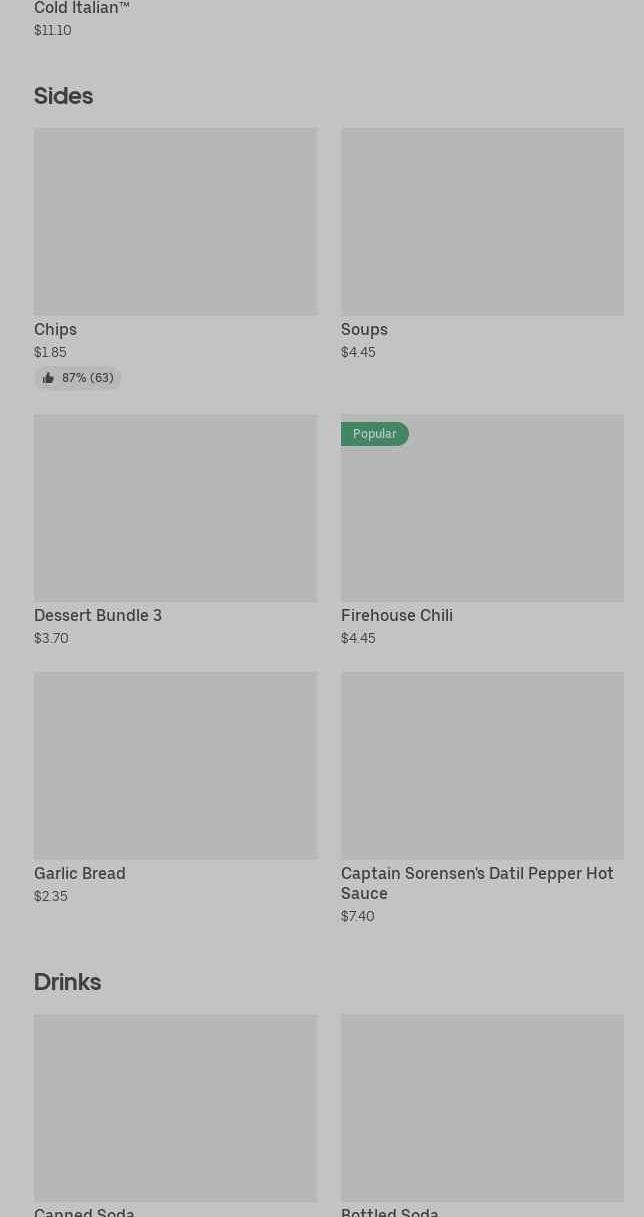View the Garlic Bread item
The height and width of the screenshot is (1217, 644).
175,789
